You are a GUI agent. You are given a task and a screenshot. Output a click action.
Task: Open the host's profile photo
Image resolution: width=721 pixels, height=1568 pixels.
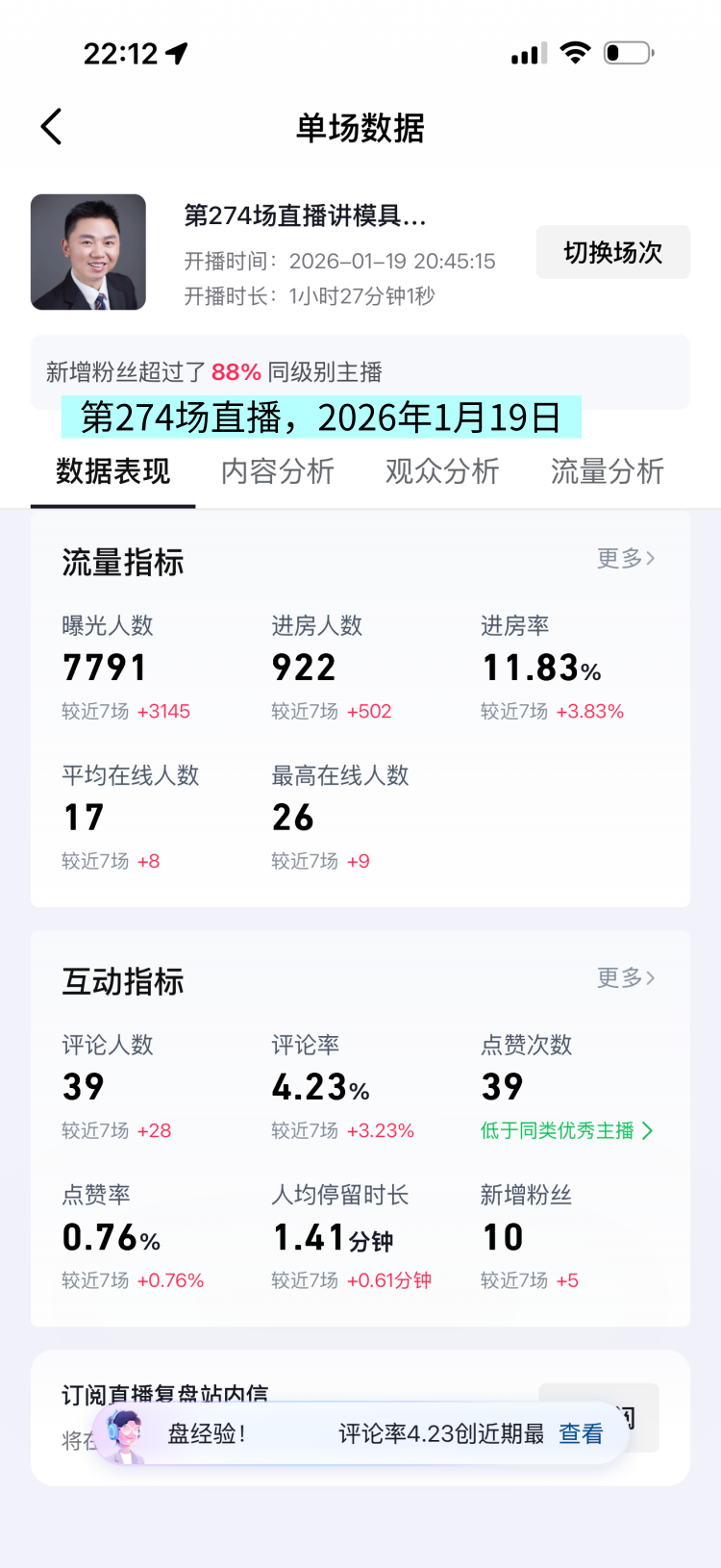(x=88, y=252)
